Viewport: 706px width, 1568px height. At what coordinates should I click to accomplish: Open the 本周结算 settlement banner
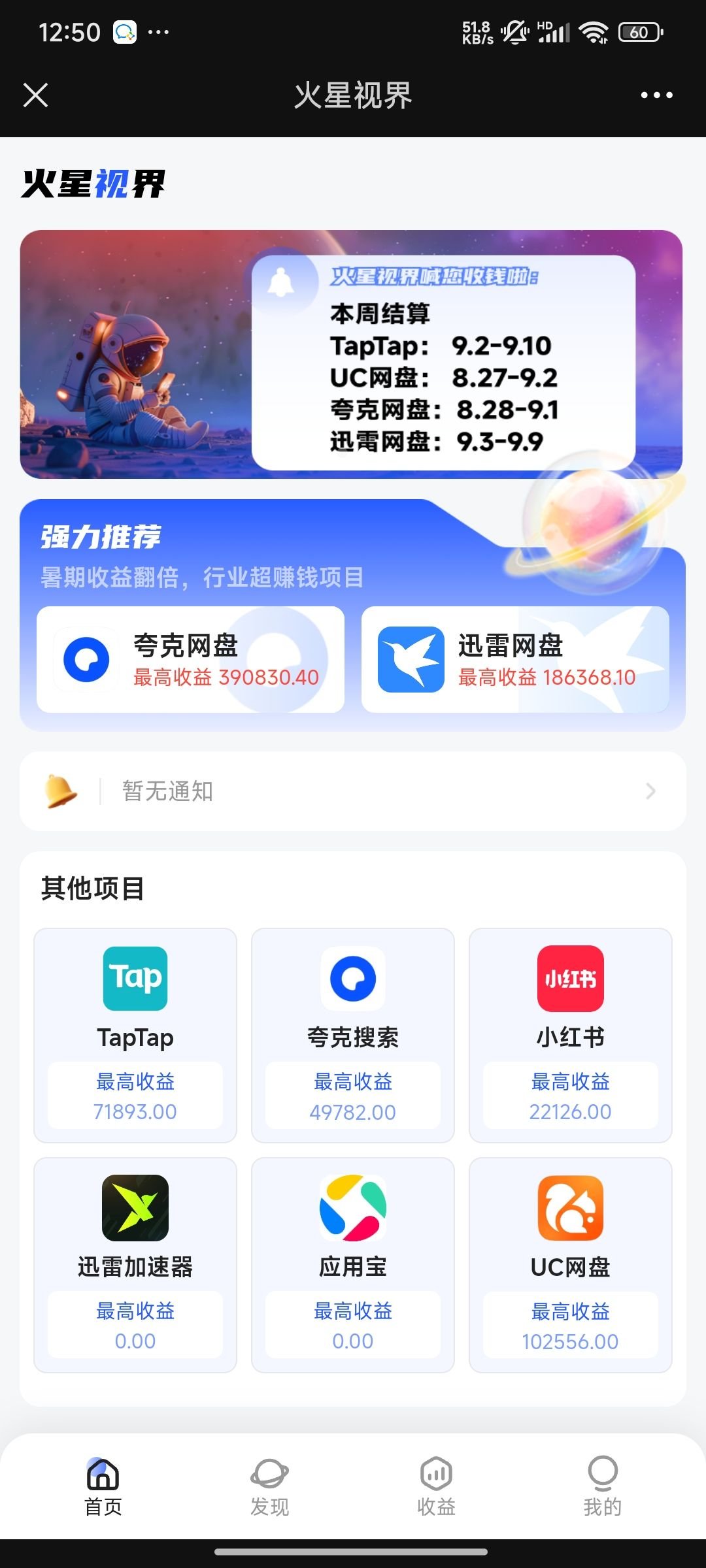351,354
